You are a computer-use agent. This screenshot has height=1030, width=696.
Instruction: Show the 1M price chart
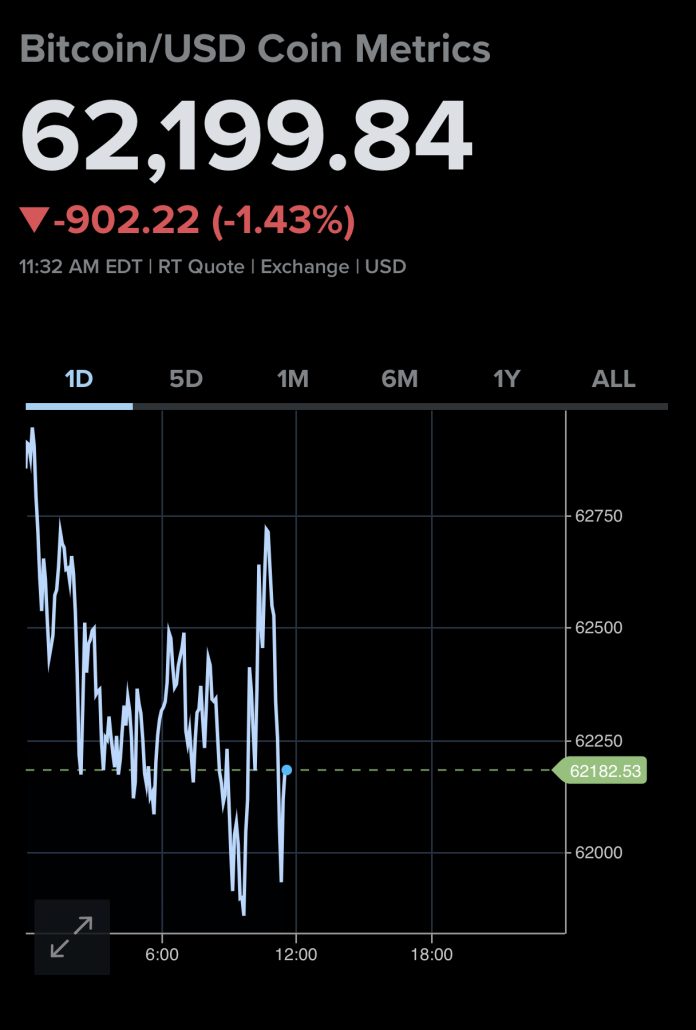click(292, 379)
